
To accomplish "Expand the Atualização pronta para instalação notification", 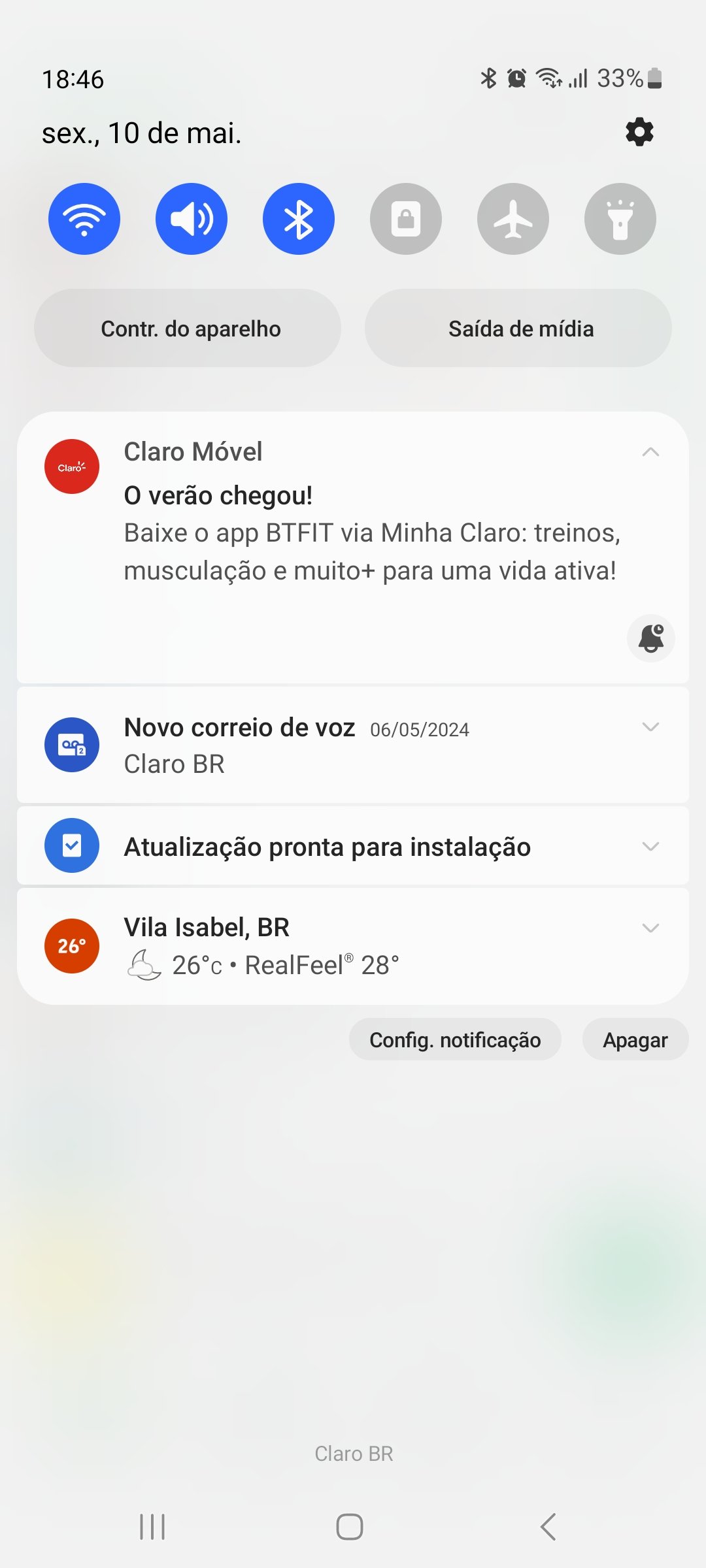I will tap(650, 846).
